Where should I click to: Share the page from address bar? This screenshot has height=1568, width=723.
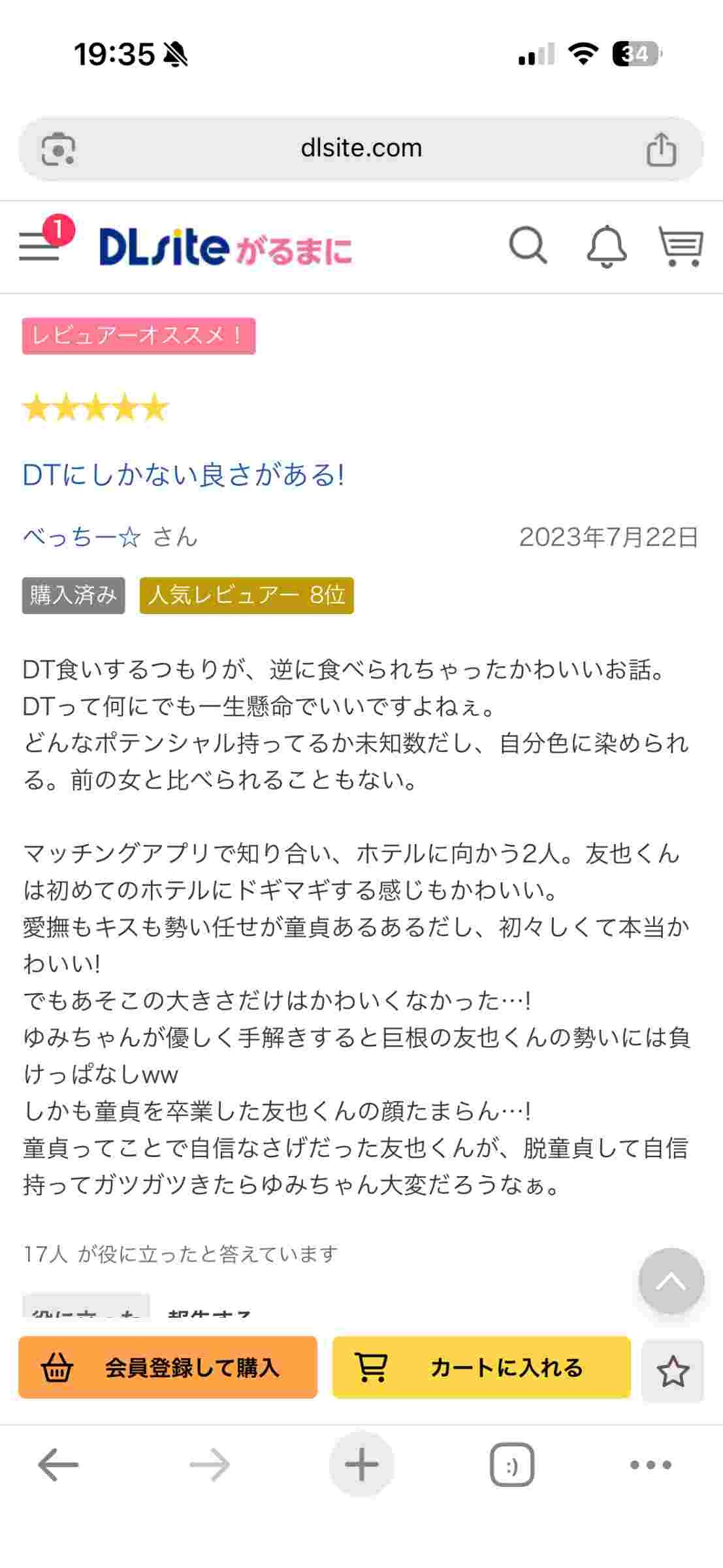tap(661, 150)
